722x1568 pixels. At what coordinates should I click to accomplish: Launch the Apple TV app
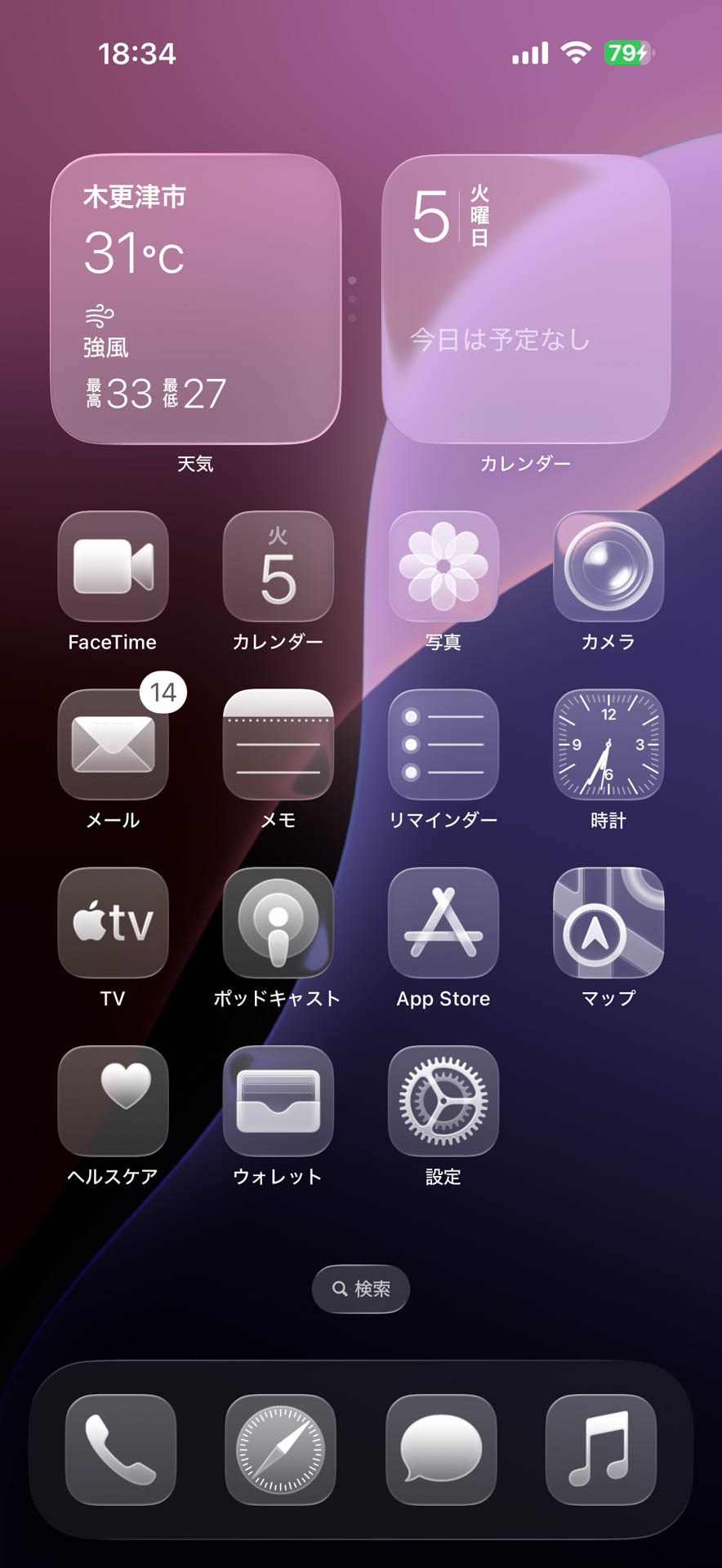pyautogui.click(x=113, y=922)
